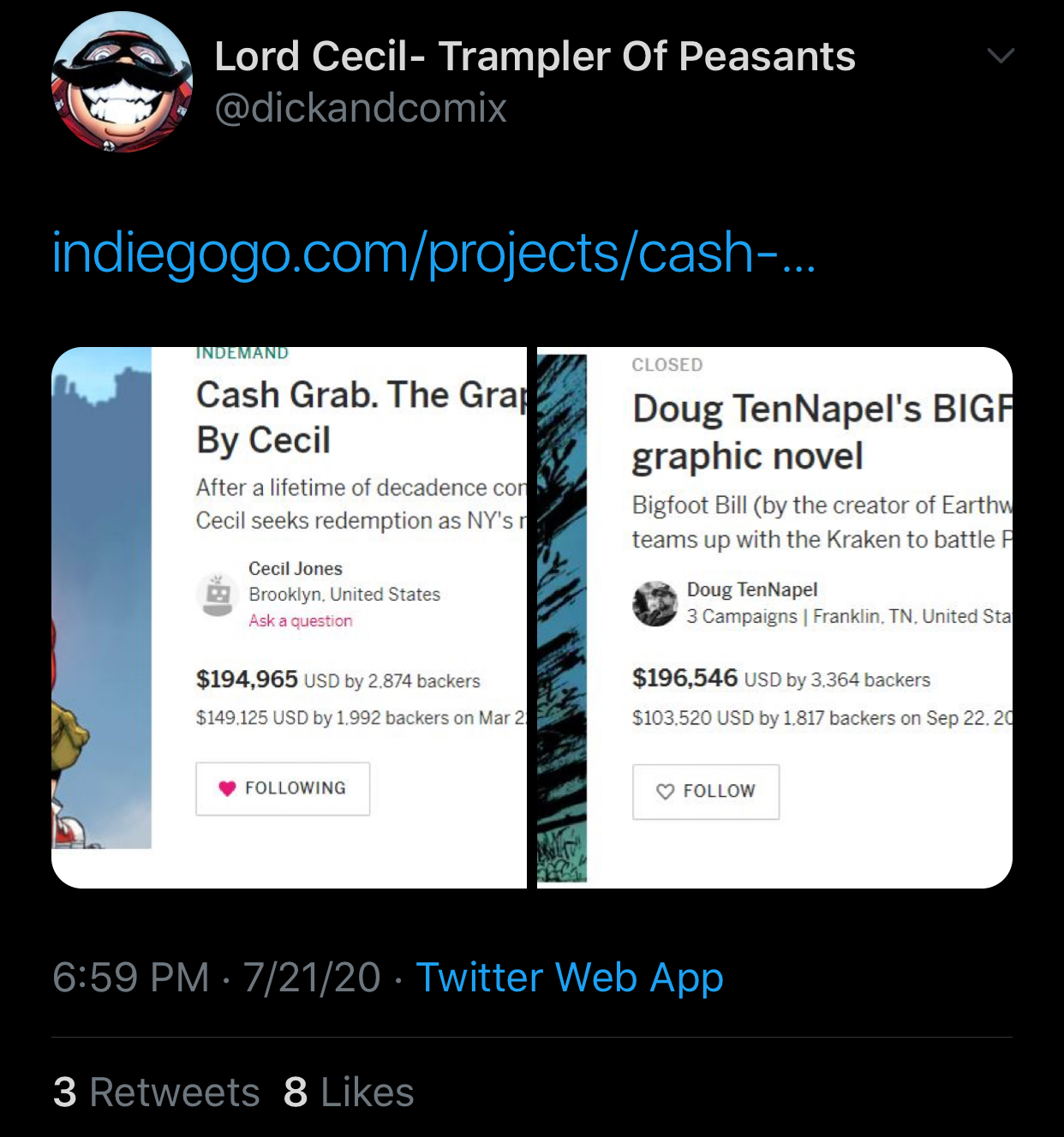
Task: View the Cash Grab campaign image
Action: click(x=289, y=617)
